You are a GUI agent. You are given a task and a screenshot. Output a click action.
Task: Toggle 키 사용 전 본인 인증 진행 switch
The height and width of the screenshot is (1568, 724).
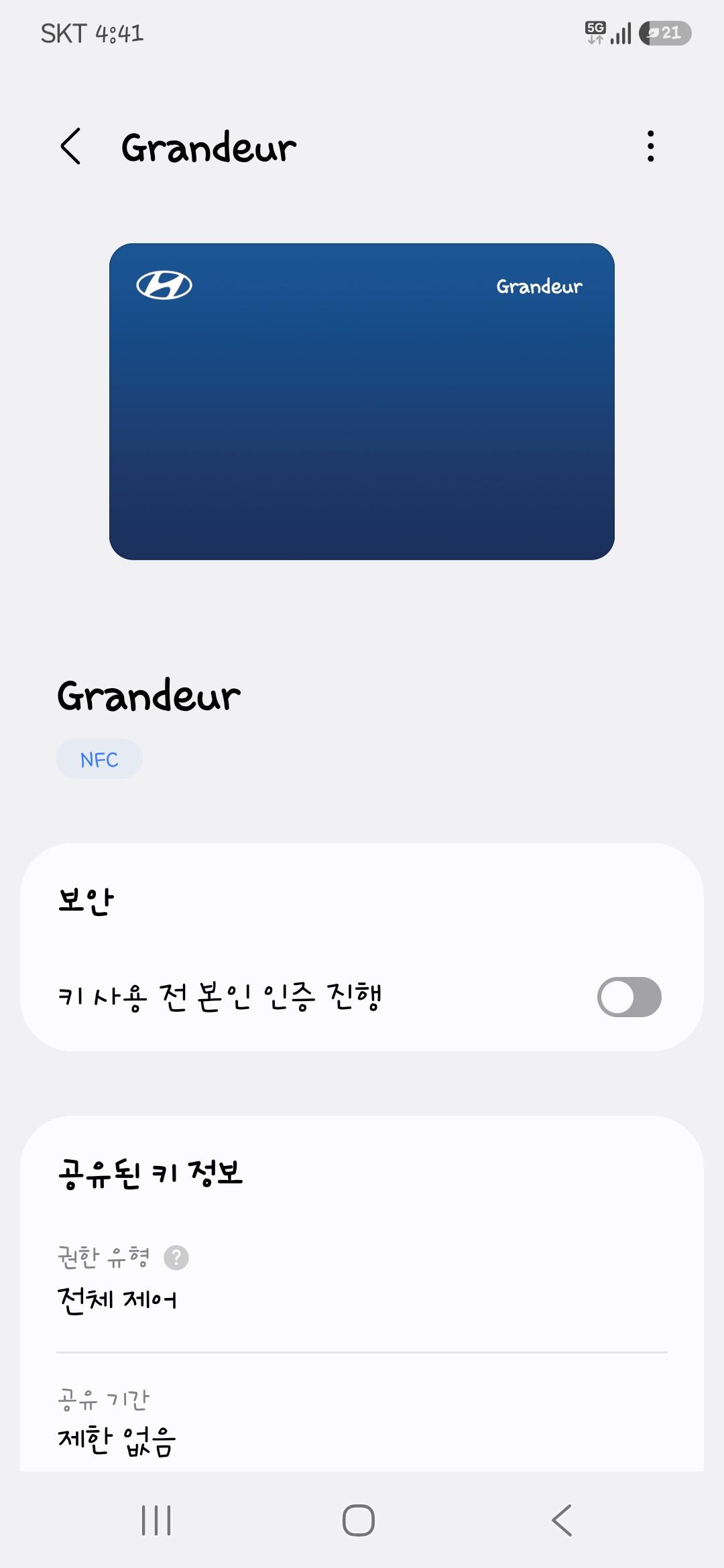629,997
